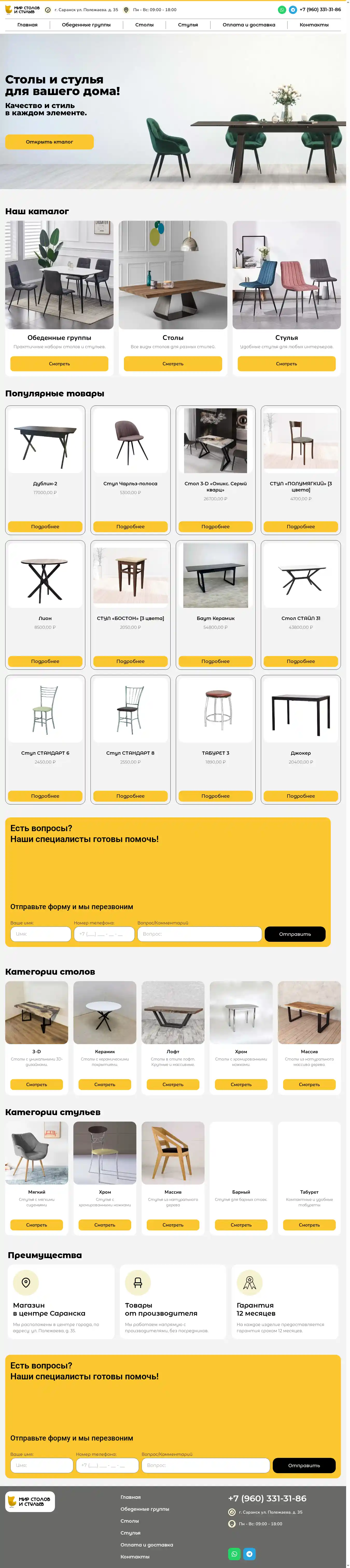Screen dimensions: 350x1568
Task: Tap the Открыть каталог button
Action: (x=49, y=142)
